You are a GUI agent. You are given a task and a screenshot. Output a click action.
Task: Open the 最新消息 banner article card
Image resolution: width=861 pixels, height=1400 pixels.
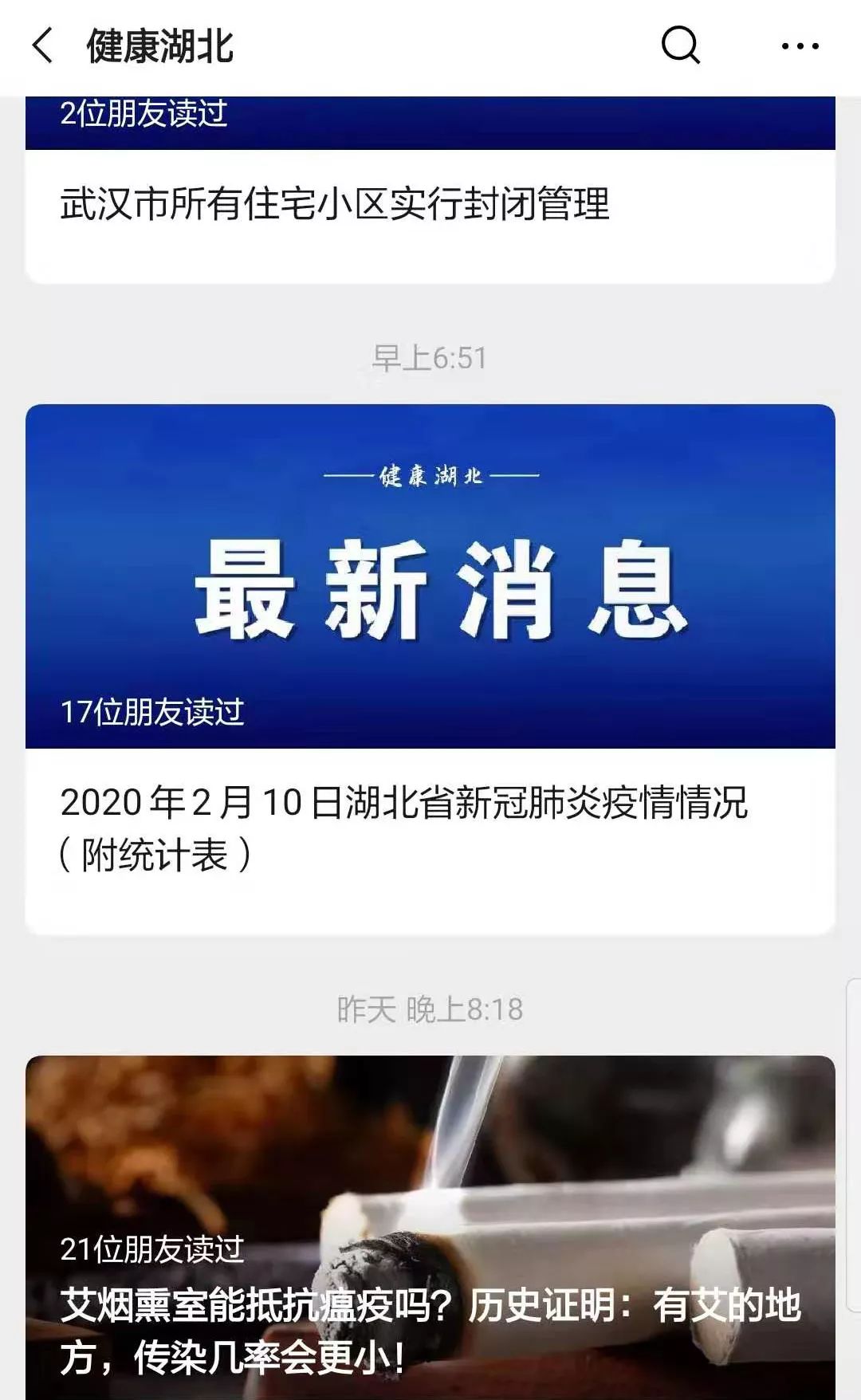(x=431, y=576)
